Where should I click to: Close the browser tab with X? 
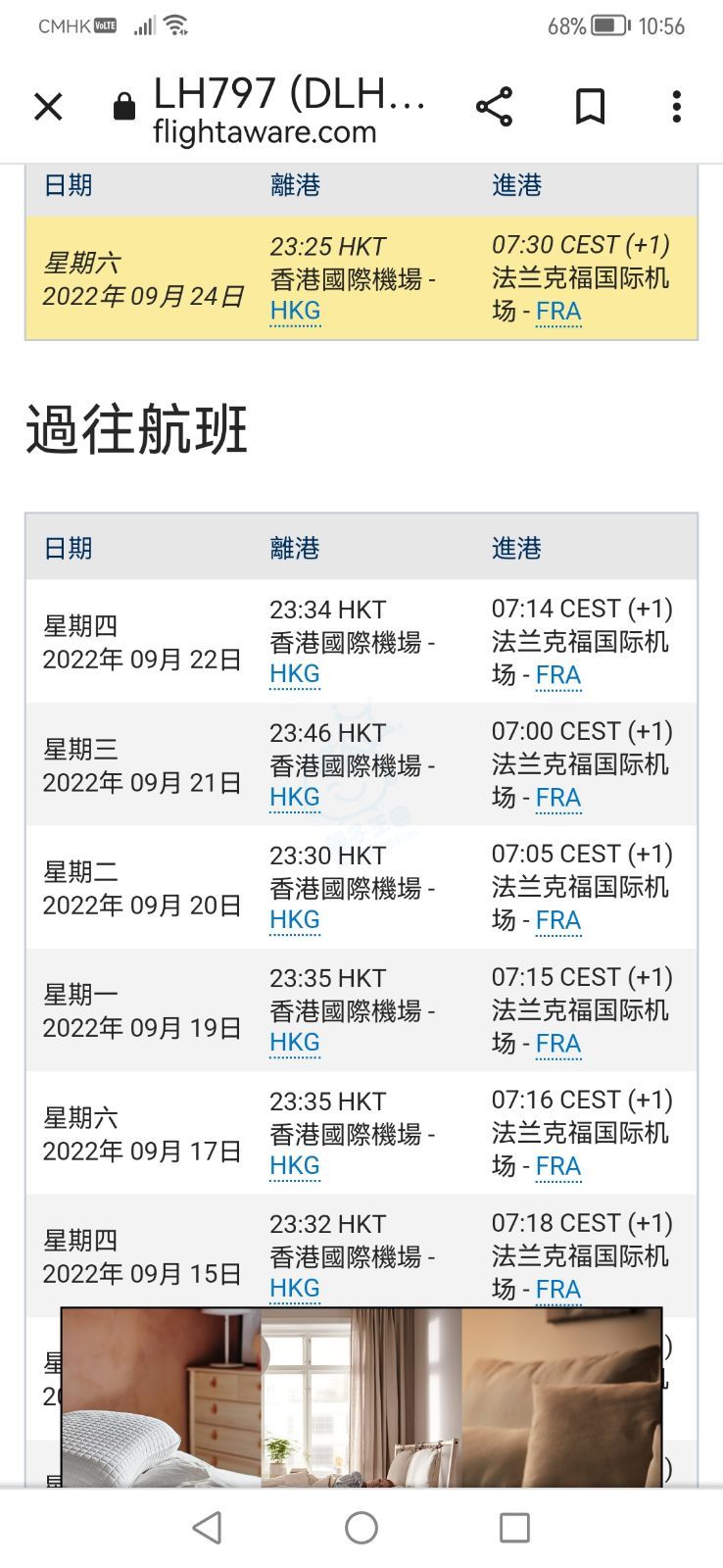tap(48, 107)
